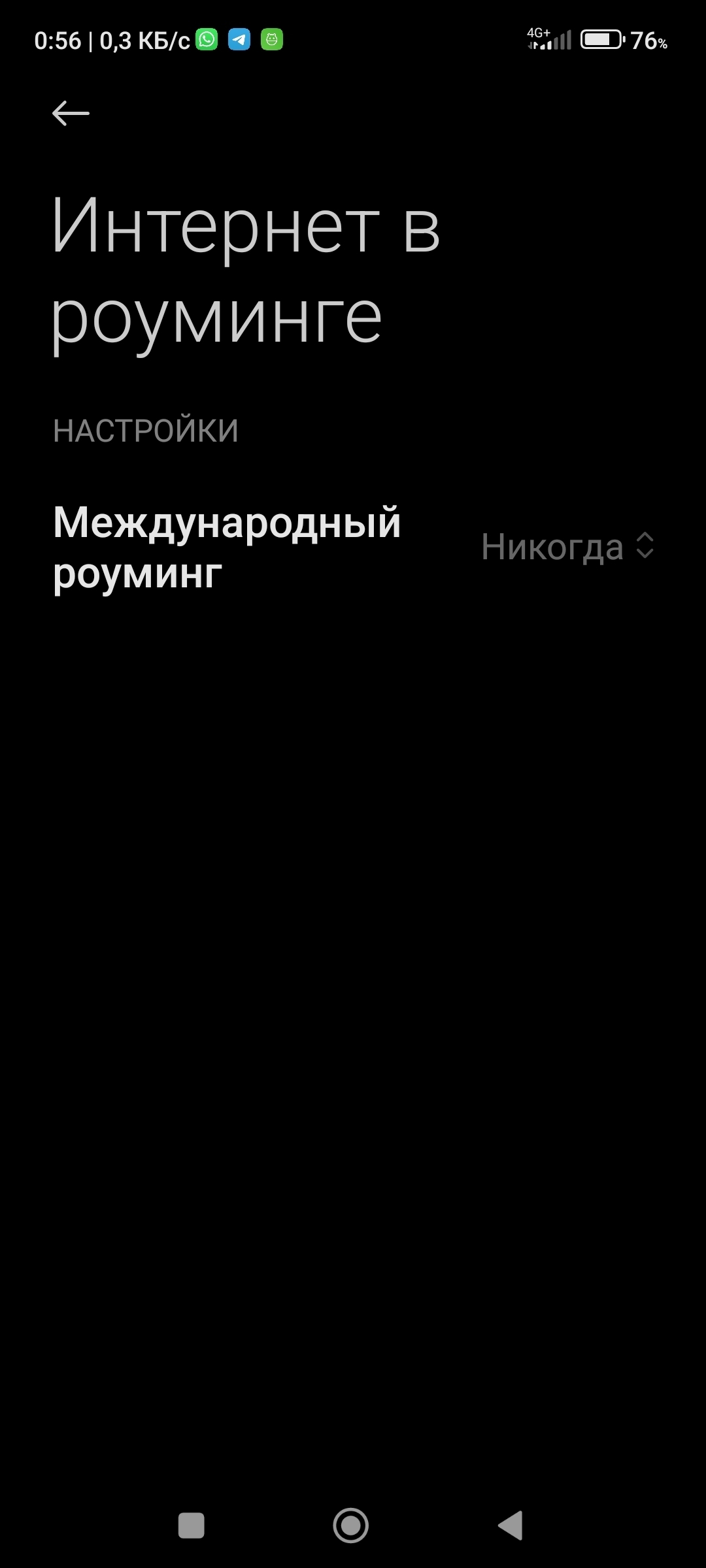Tap the system back triangle
The width and height of the screenshot is (706, 1568).
[511, 1526]
